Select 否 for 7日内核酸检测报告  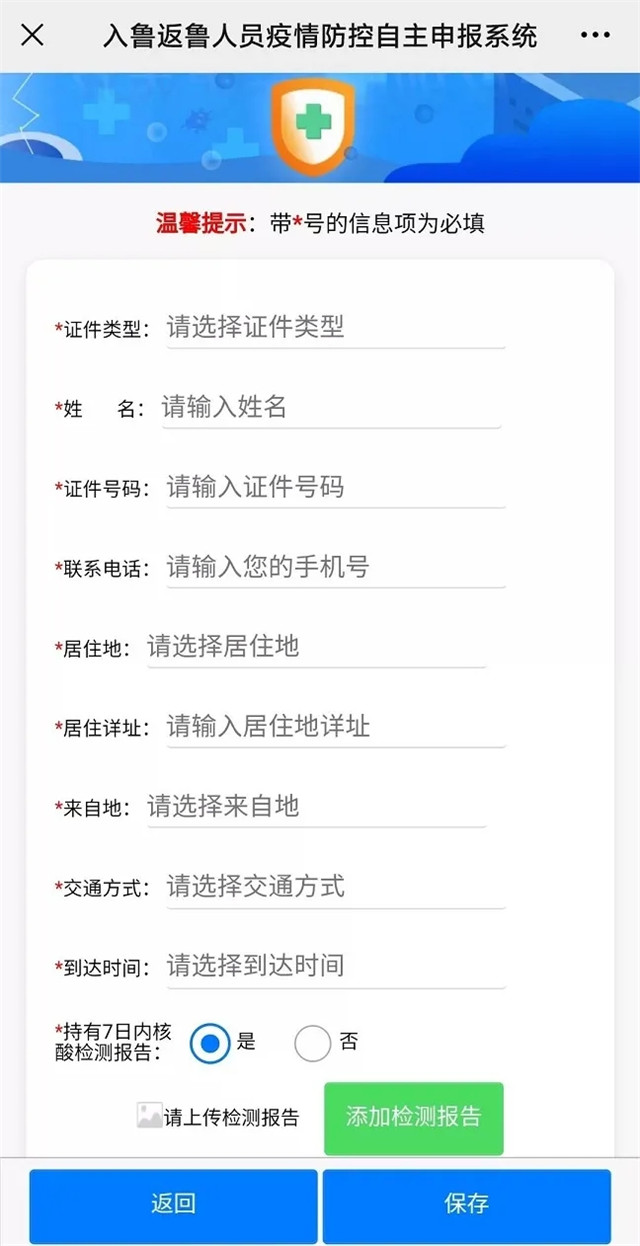313,1043
